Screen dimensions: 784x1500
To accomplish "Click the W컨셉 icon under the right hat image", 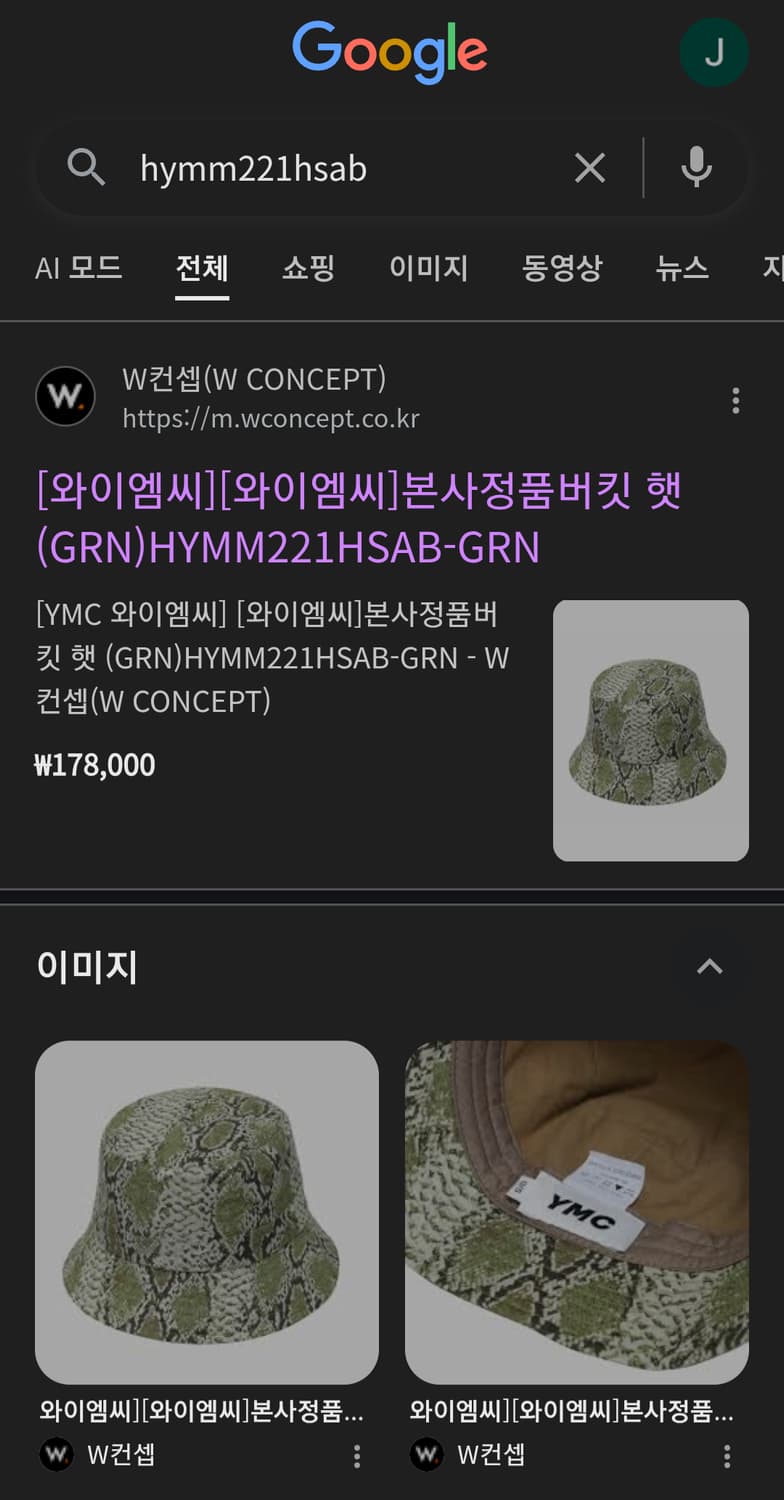I will 427,1456.
